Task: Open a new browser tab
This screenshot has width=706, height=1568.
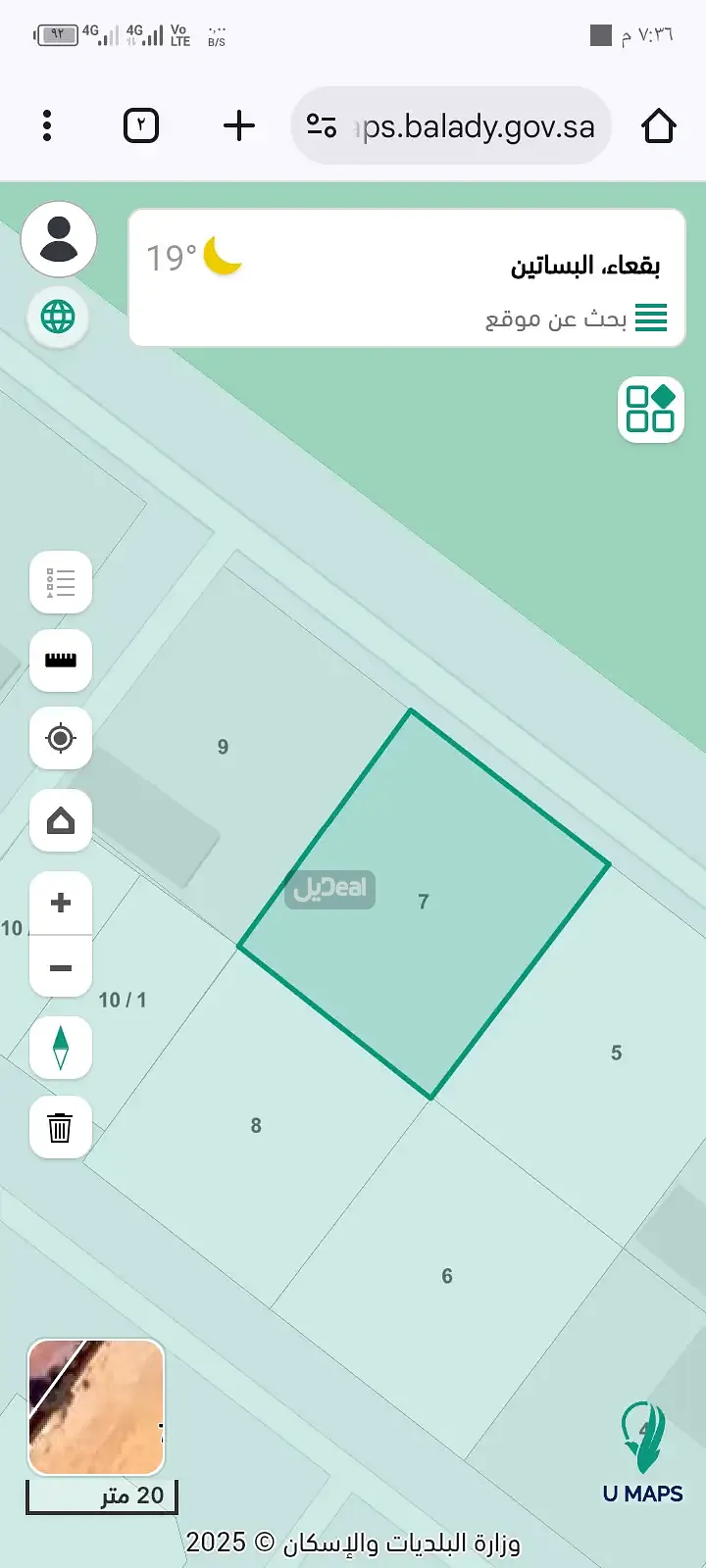Action: (239, 125)
